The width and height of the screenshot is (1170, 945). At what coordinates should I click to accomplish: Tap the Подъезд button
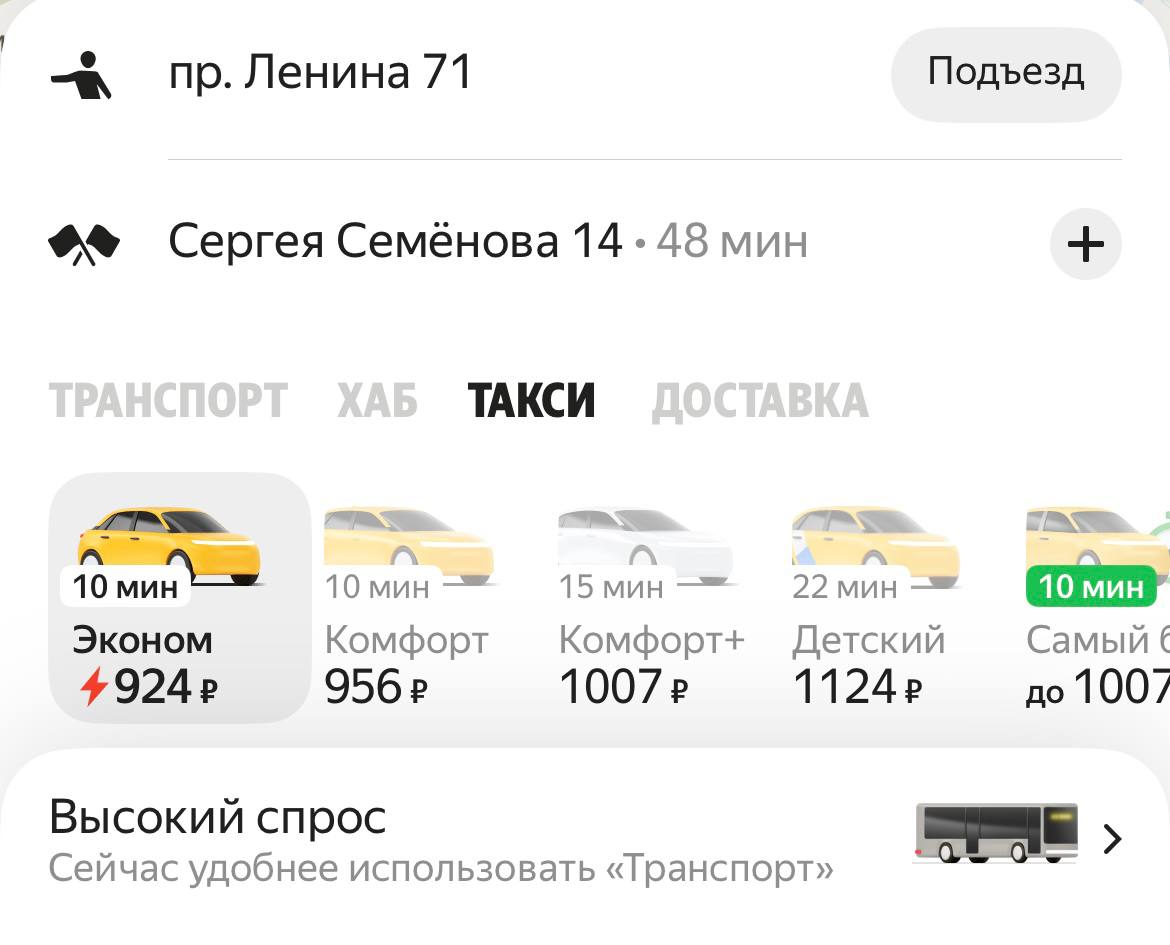pyautogui.click(x=1005, y=73)
